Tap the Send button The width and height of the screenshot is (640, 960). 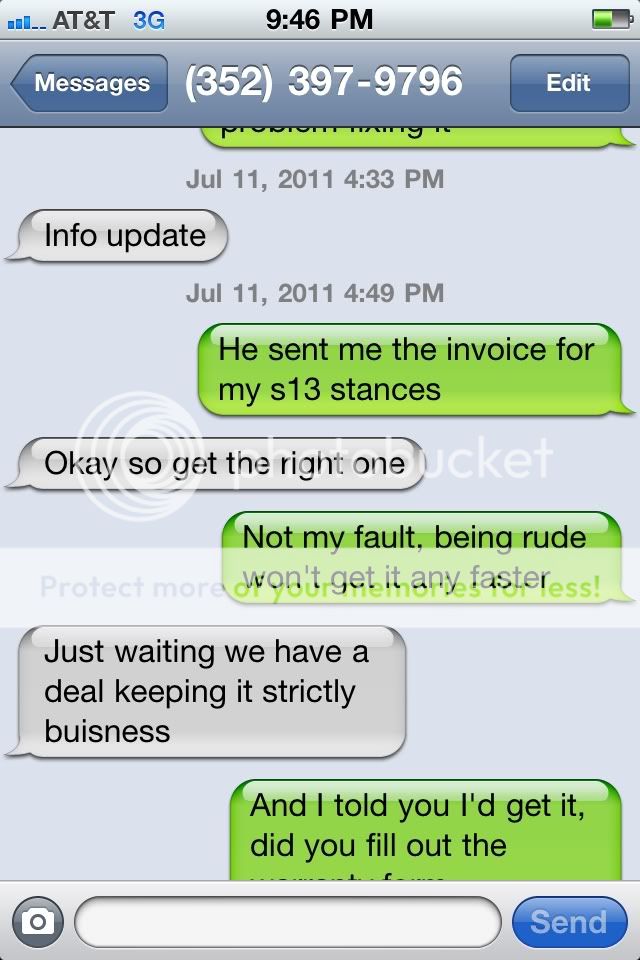click(568, 921)
